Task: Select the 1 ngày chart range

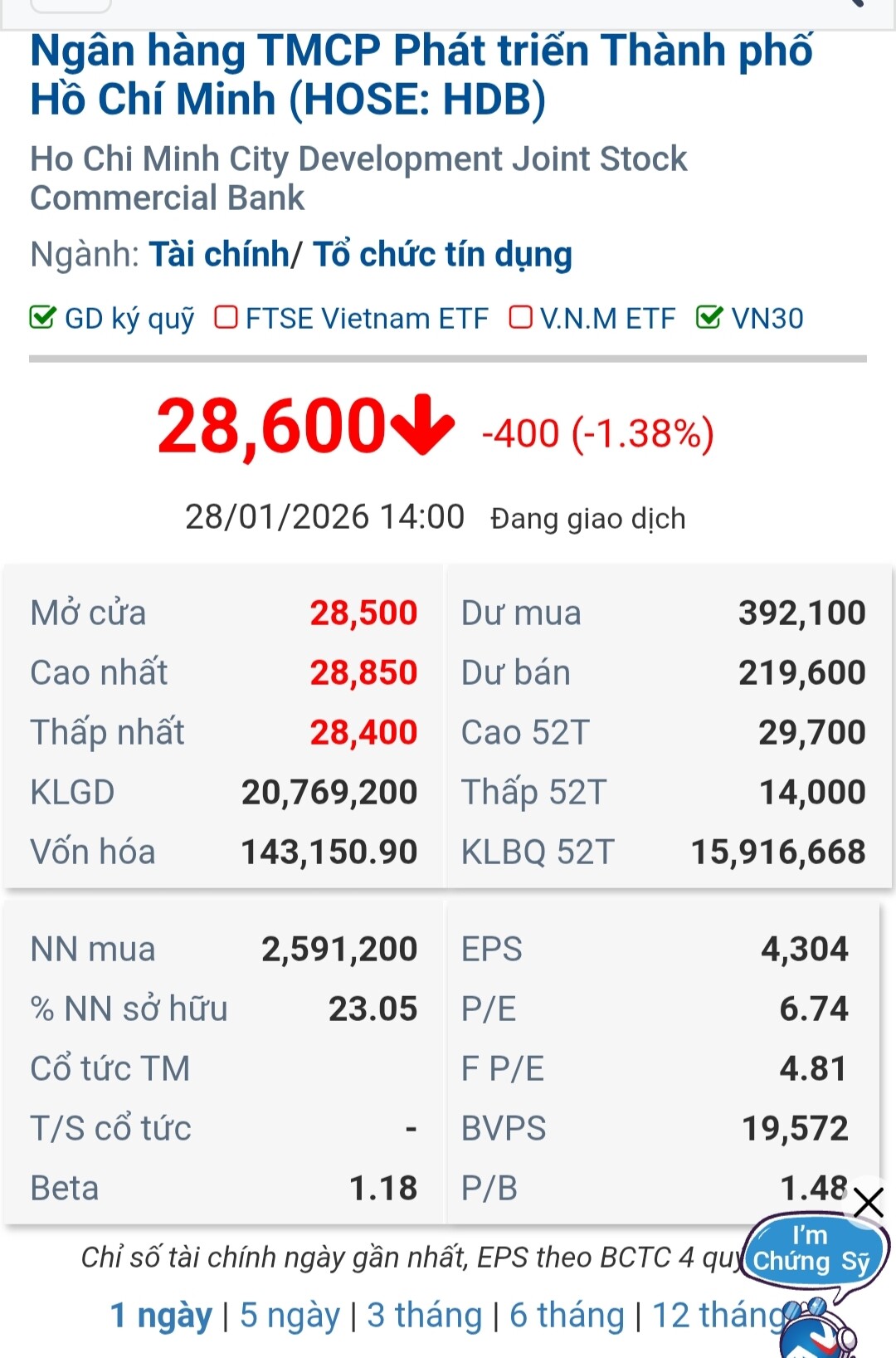Action: pos(161,1316)
